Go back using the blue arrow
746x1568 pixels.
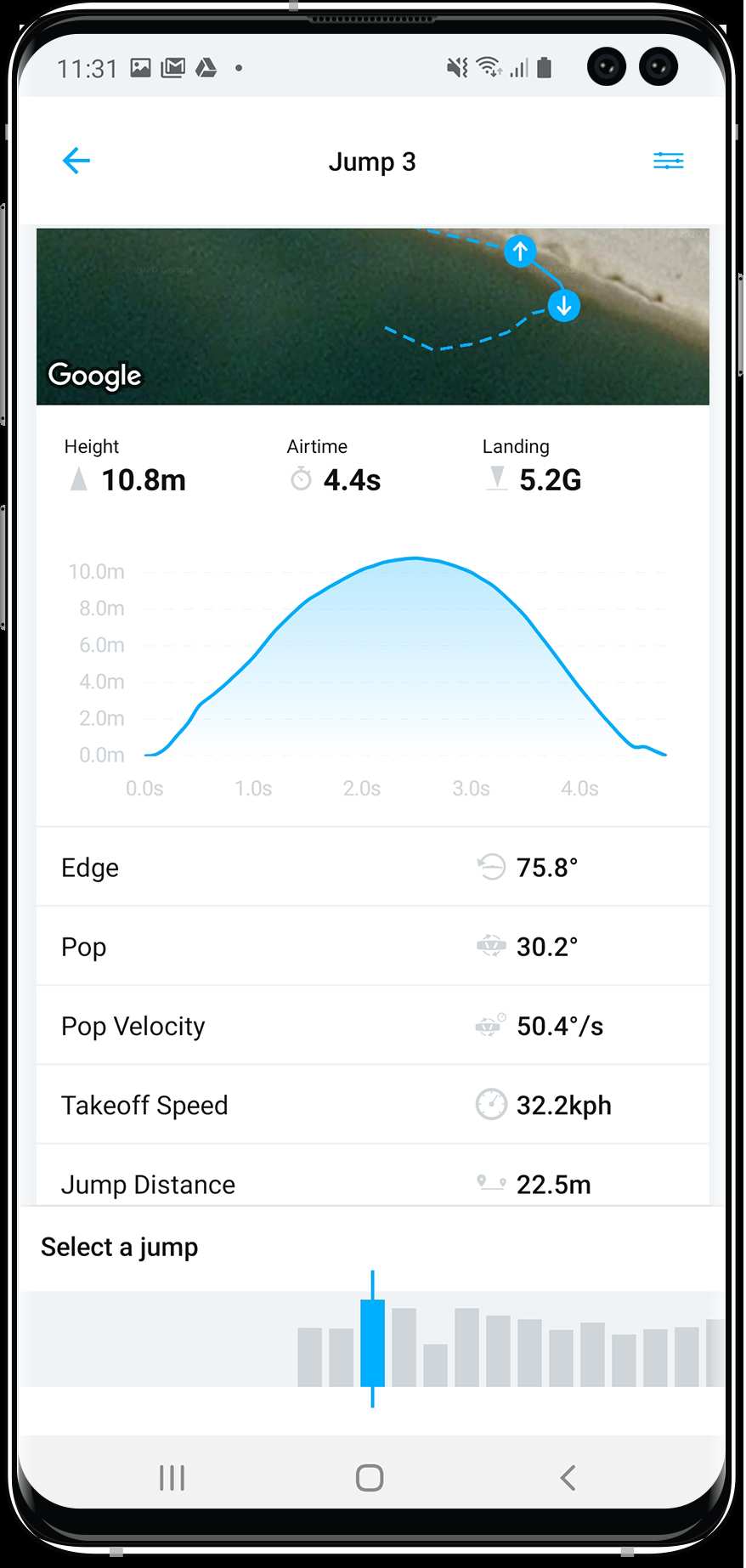(x=76, y=161)
